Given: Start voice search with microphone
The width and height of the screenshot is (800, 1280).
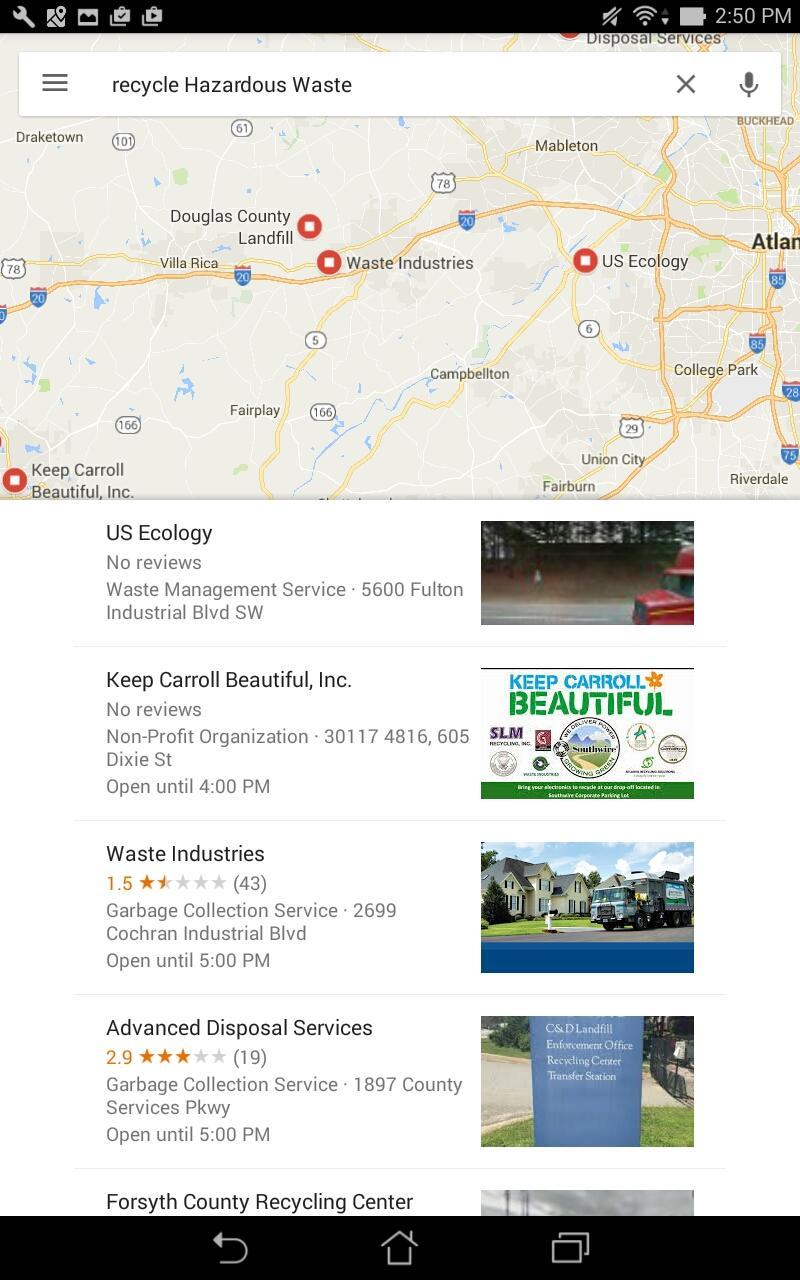Looking at the screenshot, I should click(748, 85).
